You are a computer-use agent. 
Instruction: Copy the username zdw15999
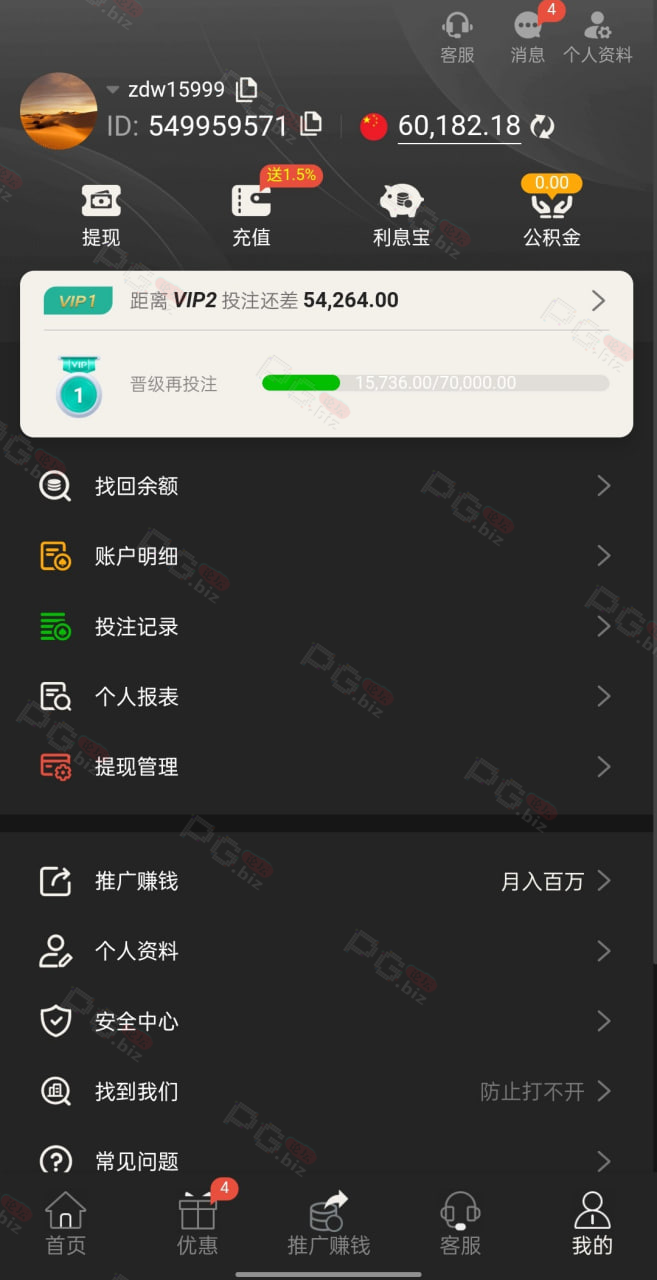point(246,90)
